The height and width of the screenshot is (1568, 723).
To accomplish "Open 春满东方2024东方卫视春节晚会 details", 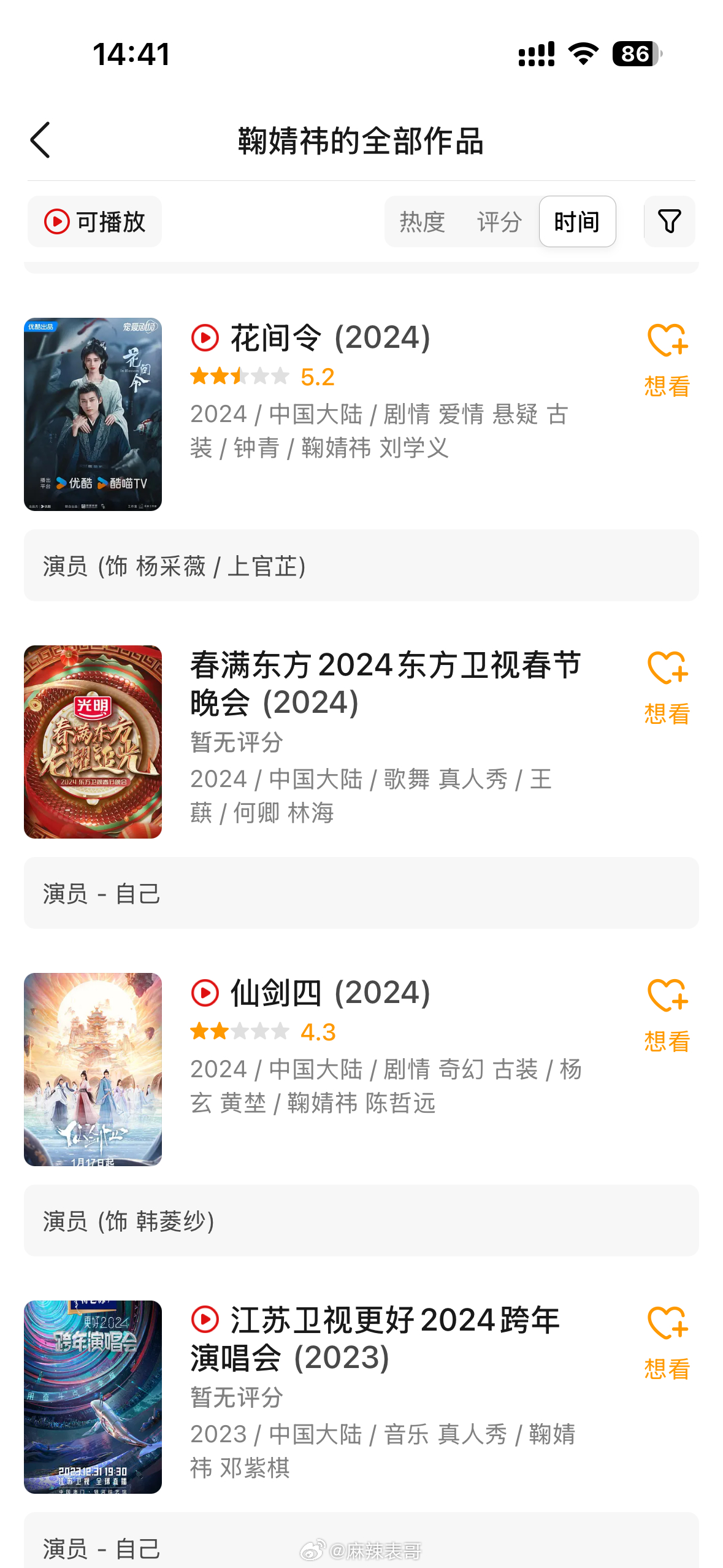I will coord(385,683).
